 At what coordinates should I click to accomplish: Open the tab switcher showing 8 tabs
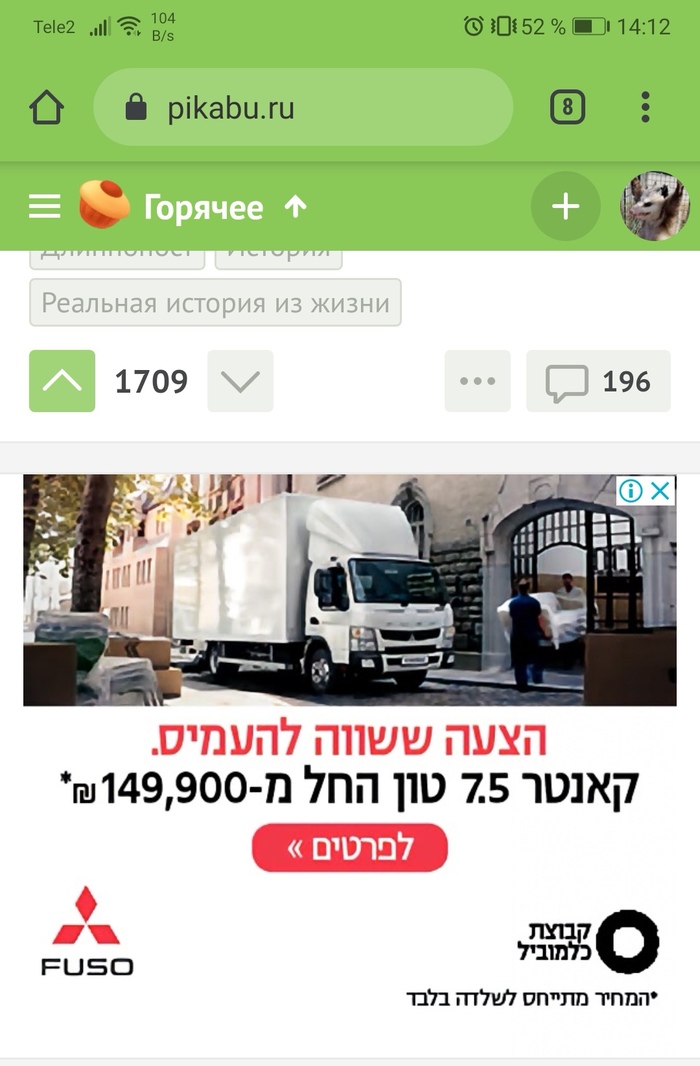567,108
